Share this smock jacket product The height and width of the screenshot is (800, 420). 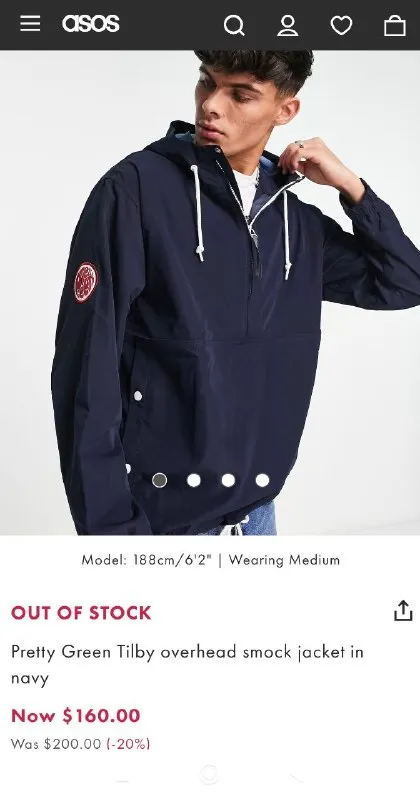pyautogui.click(x=403, y=611)
